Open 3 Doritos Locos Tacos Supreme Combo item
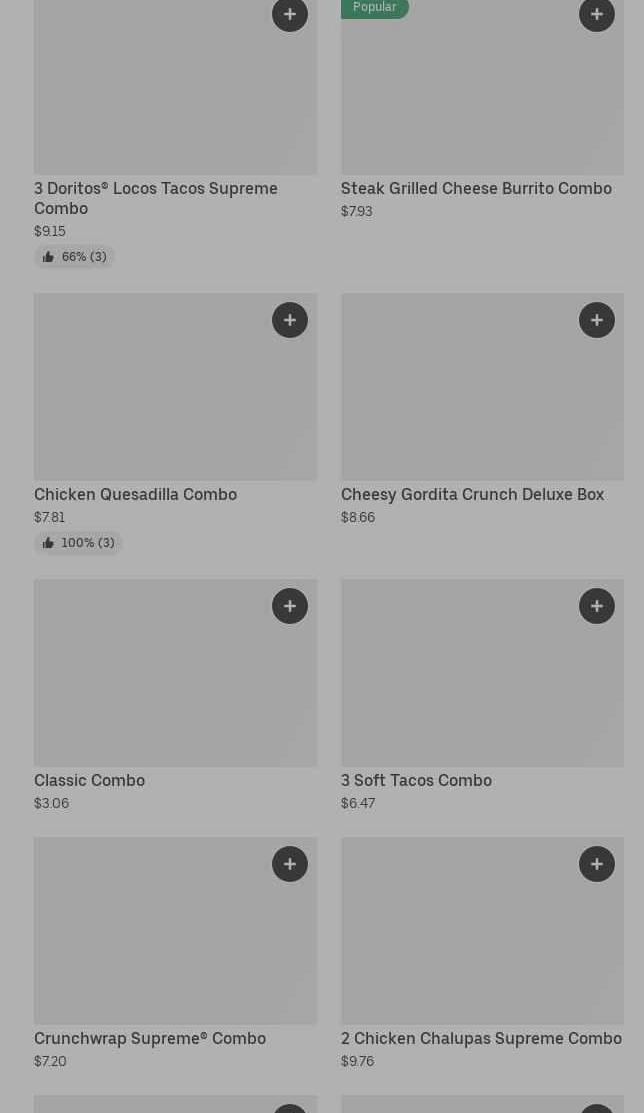 point(156,198)
